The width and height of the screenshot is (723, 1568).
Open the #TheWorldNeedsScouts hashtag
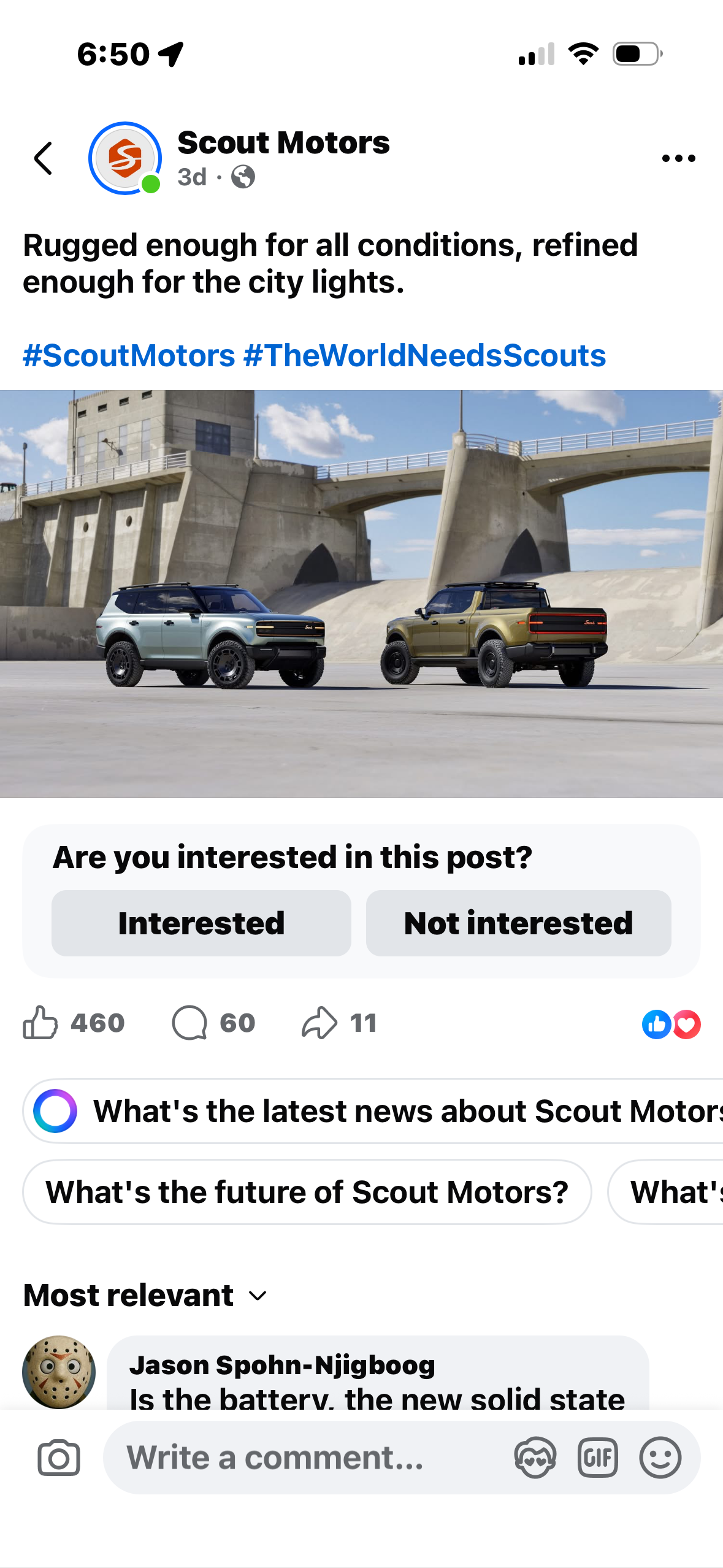pyautogui.click(x=424, y=356)
